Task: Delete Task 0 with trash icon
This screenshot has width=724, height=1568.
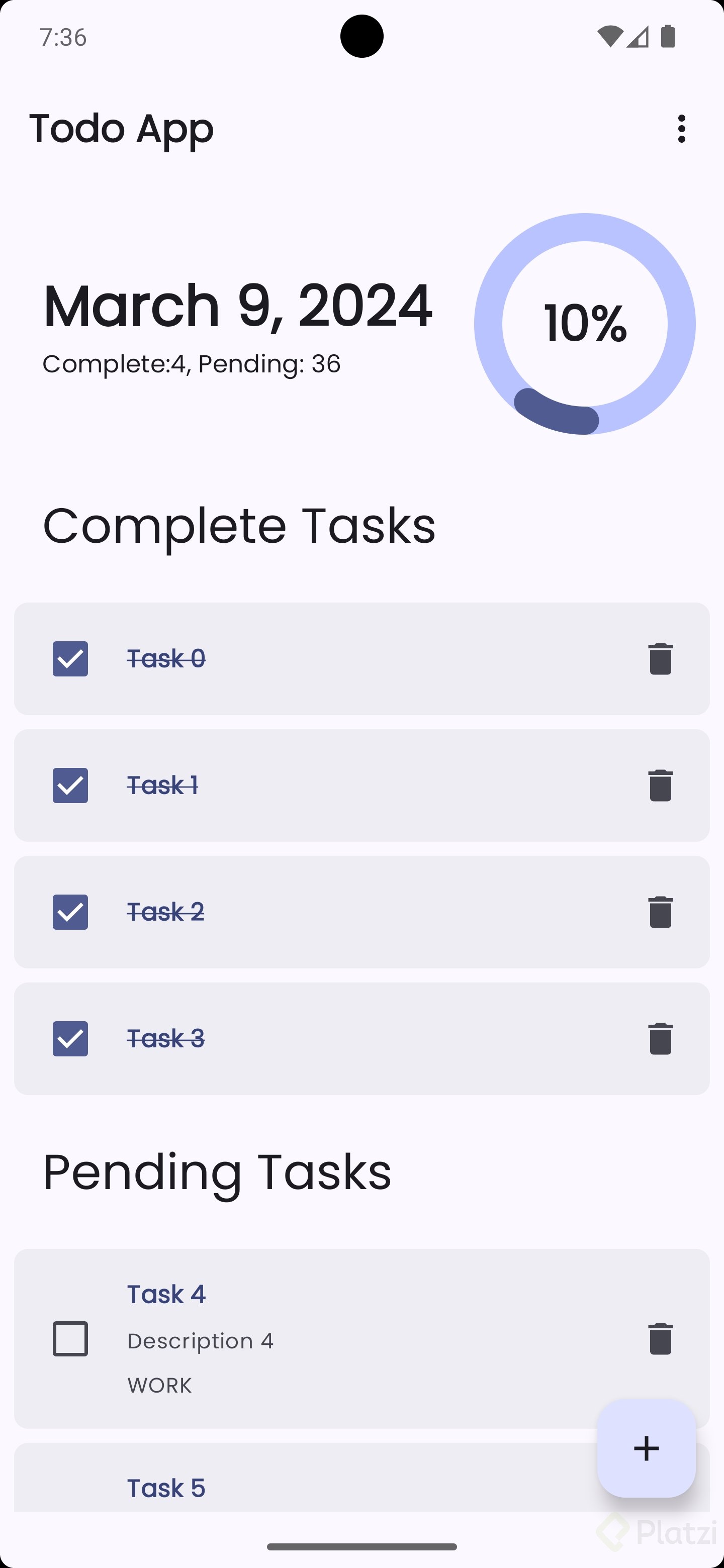Action: tap(660, 658)
